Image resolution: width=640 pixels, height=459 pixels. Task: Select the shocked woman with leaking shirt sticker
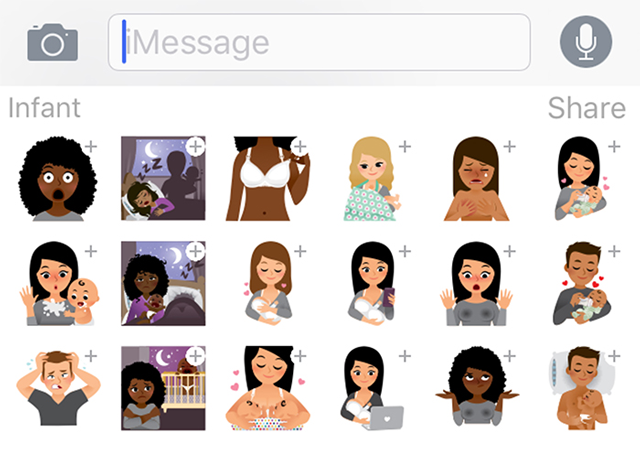click(476, 285)
